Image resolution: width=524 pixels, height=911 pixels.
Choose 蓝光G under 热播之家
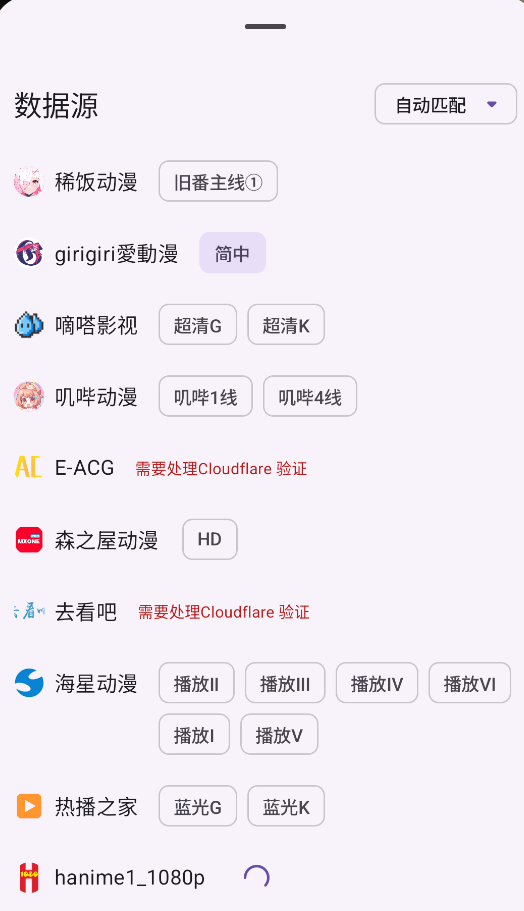click(198, 806)
